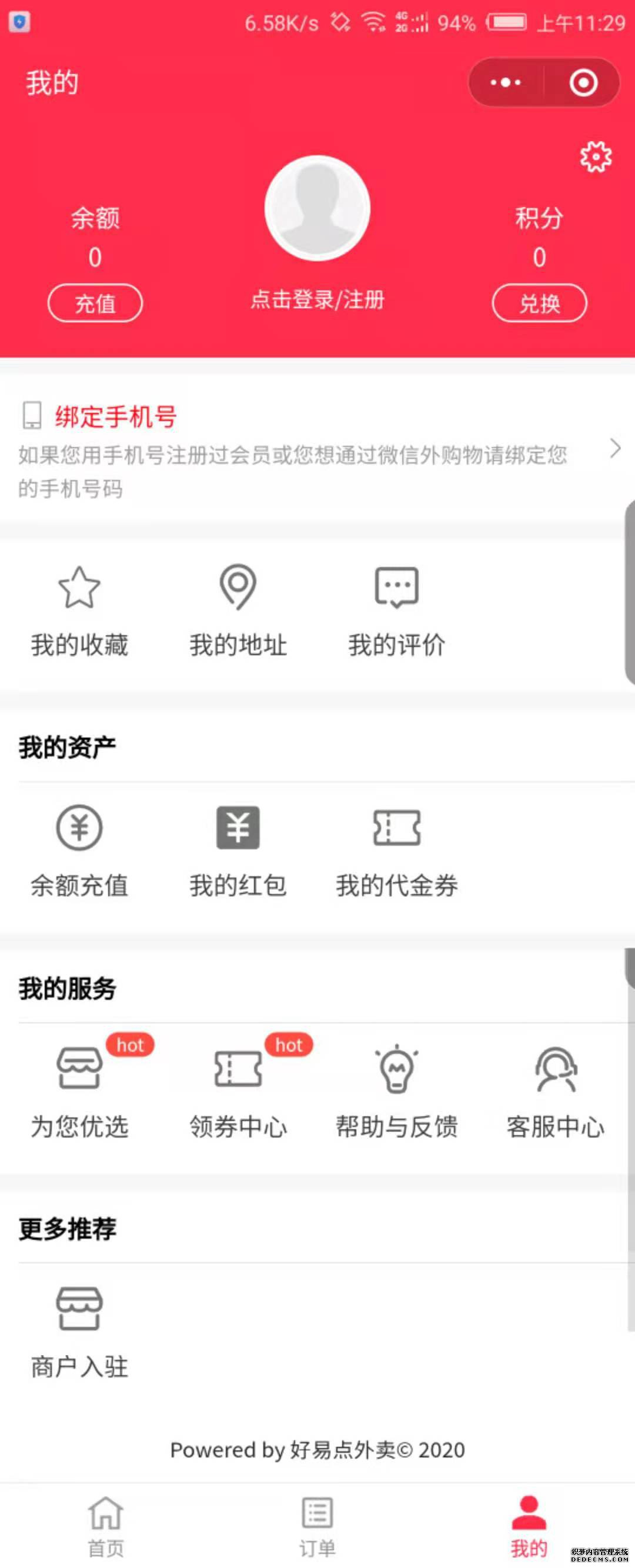Tap the 充值 recharge button
The height and width of the screenshot is (1568, 635).
click(95, 303)
